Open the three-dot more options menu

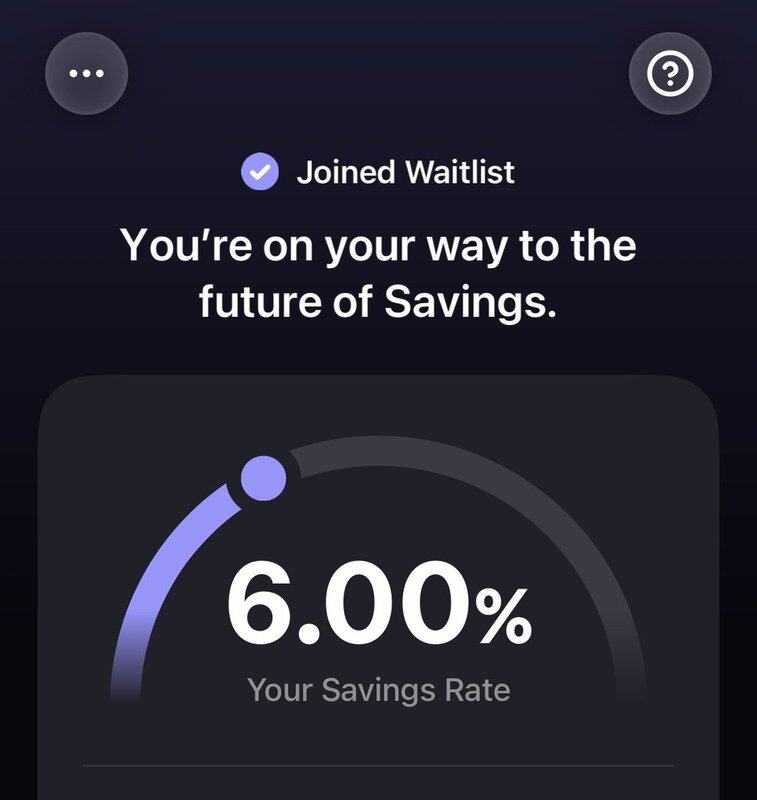coord(86,73)
